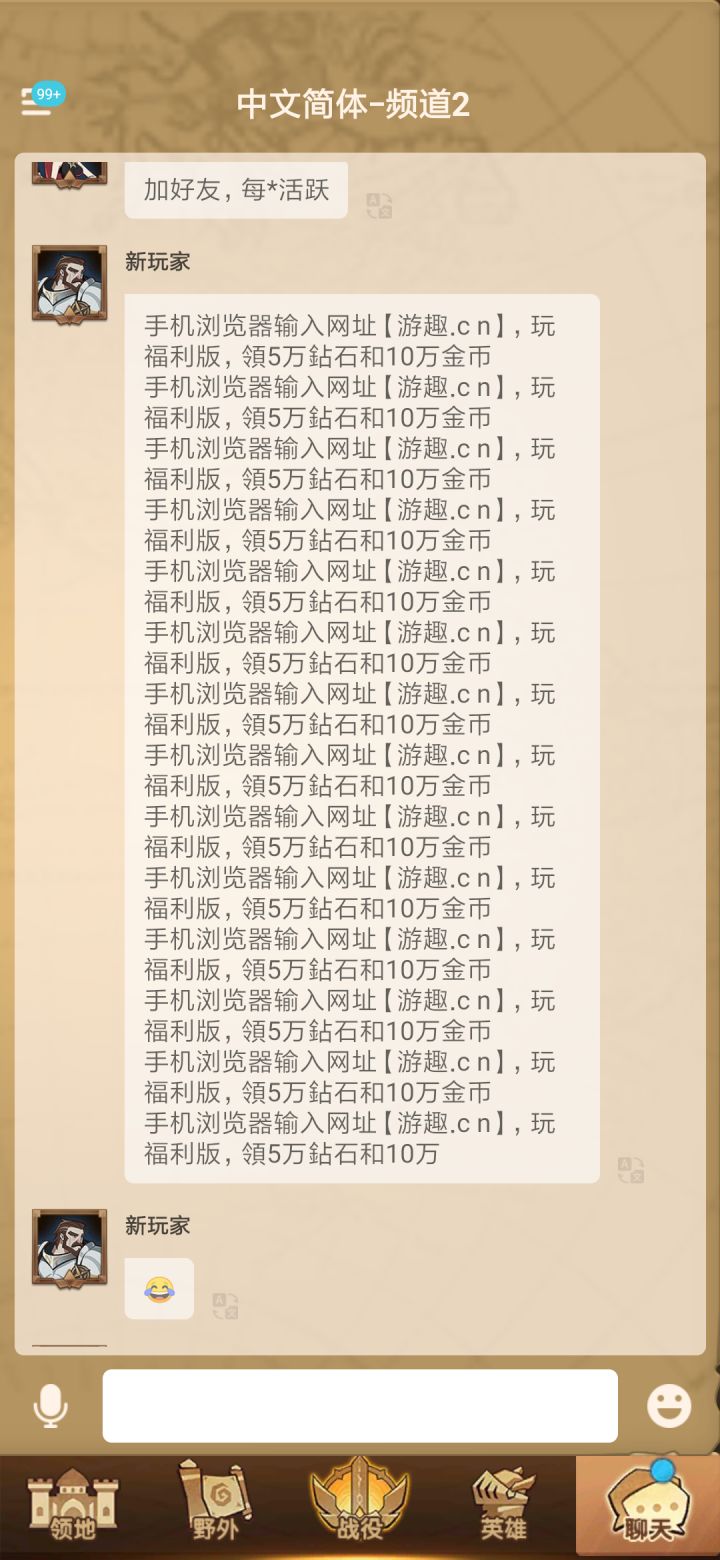Tap the 😂 emoji message bubble
Image resolution: width=720 pixels, height=1560 pixels.
coord(158,1290)
